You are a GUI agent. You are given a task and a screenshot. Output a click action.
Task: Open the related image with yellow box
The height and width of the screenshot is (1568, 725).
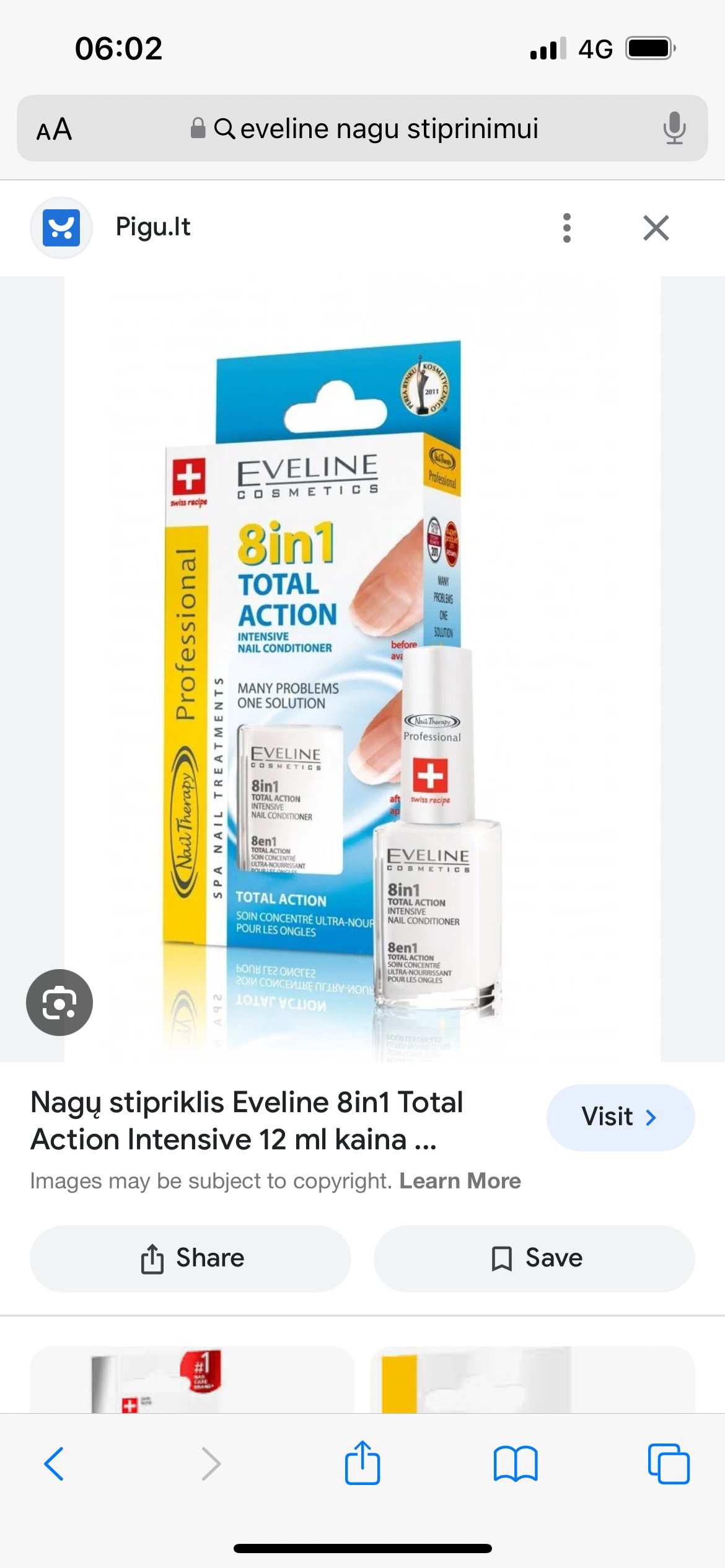pos(532,1380)
